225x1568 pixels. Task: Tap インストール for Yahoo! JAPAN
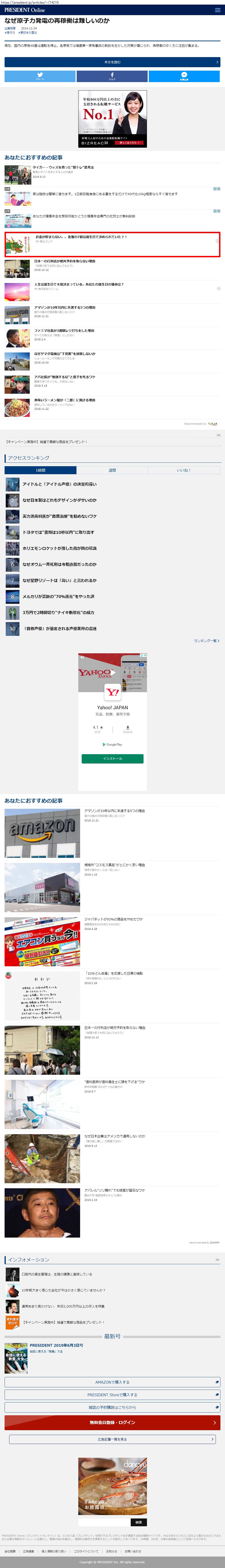pos(113,759)
